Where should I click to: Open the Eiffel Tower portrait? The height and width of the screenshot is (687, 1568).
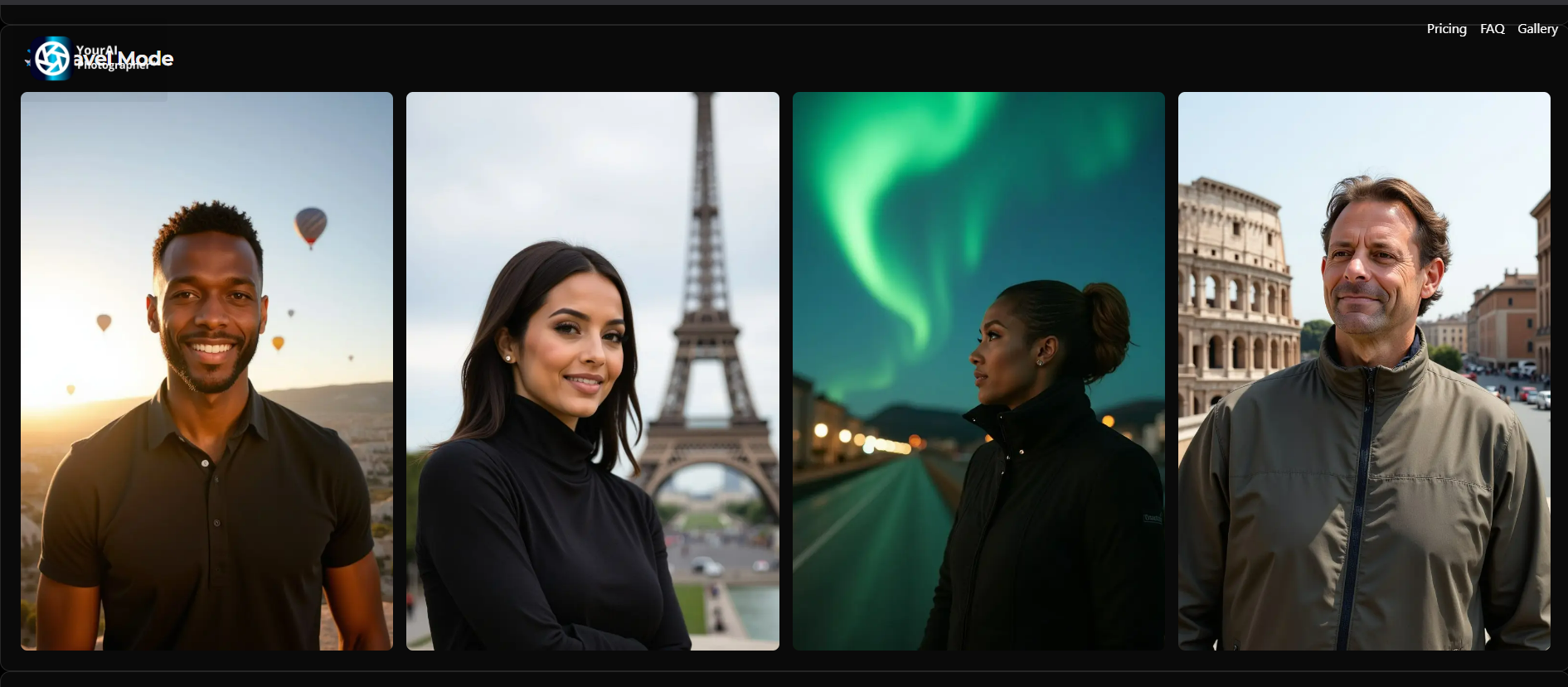(x=593, y=371)
